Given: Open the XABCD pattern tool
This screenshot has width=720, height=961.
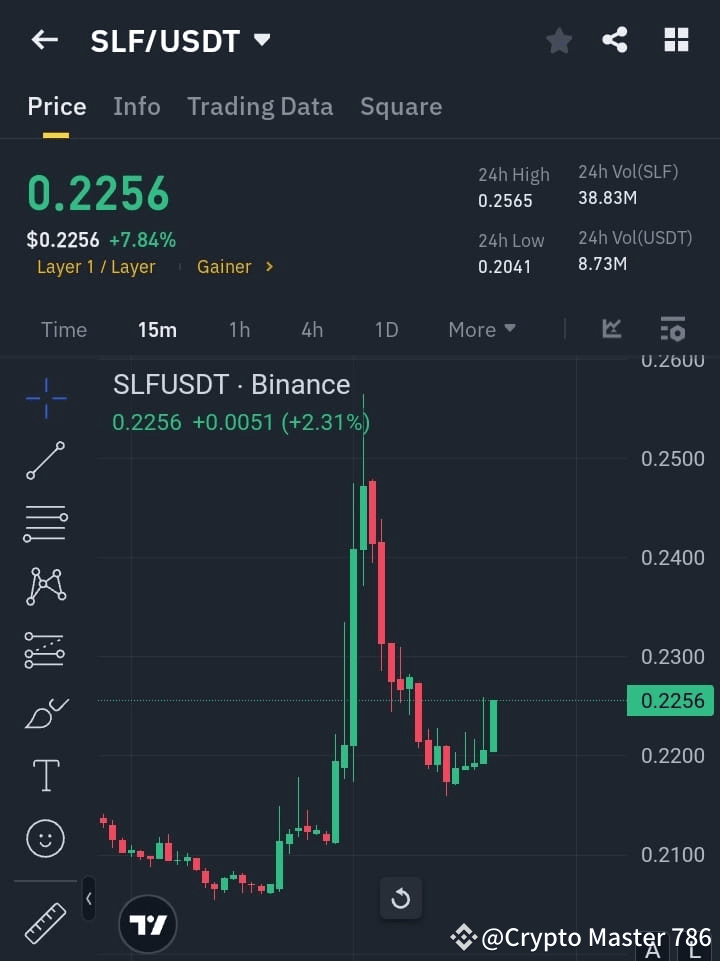Looking at the screenshot, I should [x=45, y=587].
